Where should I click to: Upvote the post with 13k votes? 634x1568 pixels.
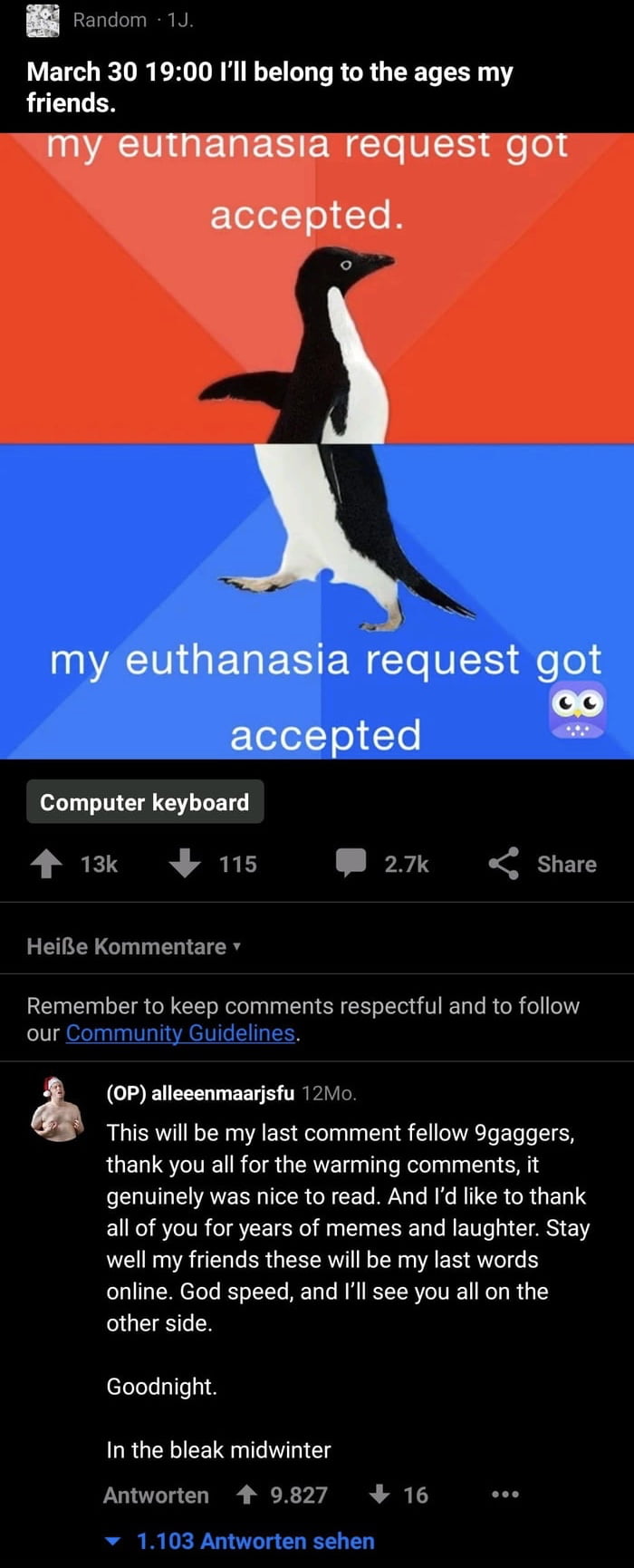(x=47, y=864)
